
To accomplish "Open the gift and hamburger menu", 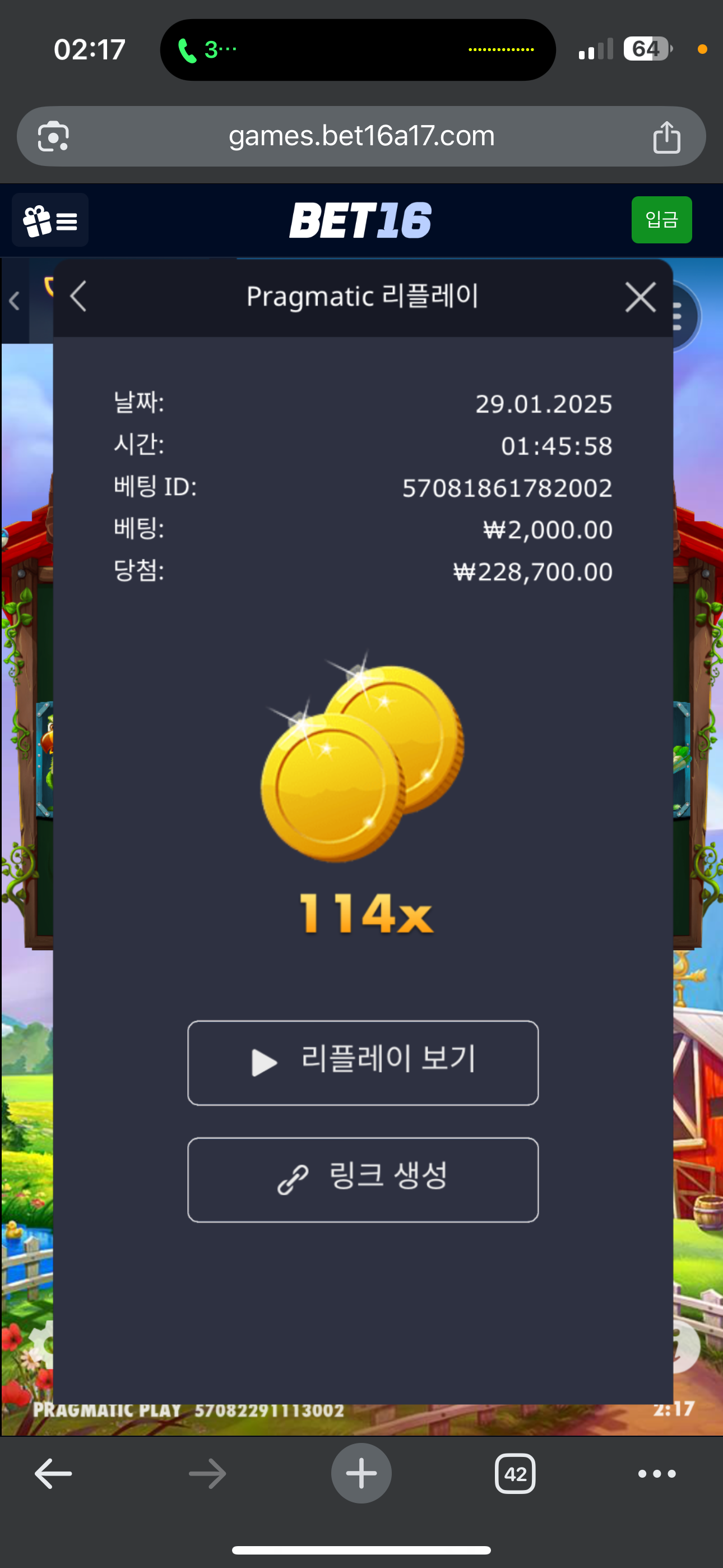I will click(x=50, y=220).
